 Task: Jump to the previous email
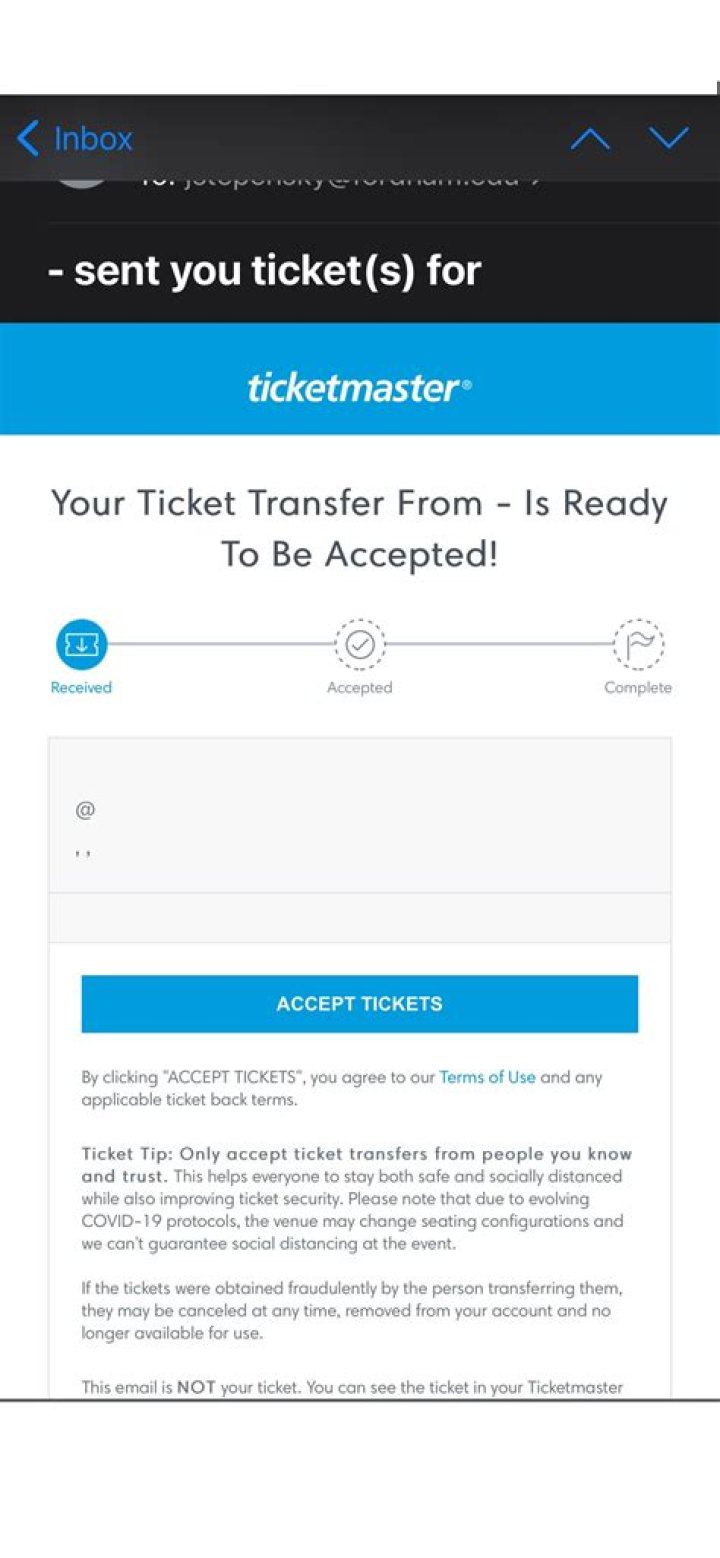(x=590, y=139)
